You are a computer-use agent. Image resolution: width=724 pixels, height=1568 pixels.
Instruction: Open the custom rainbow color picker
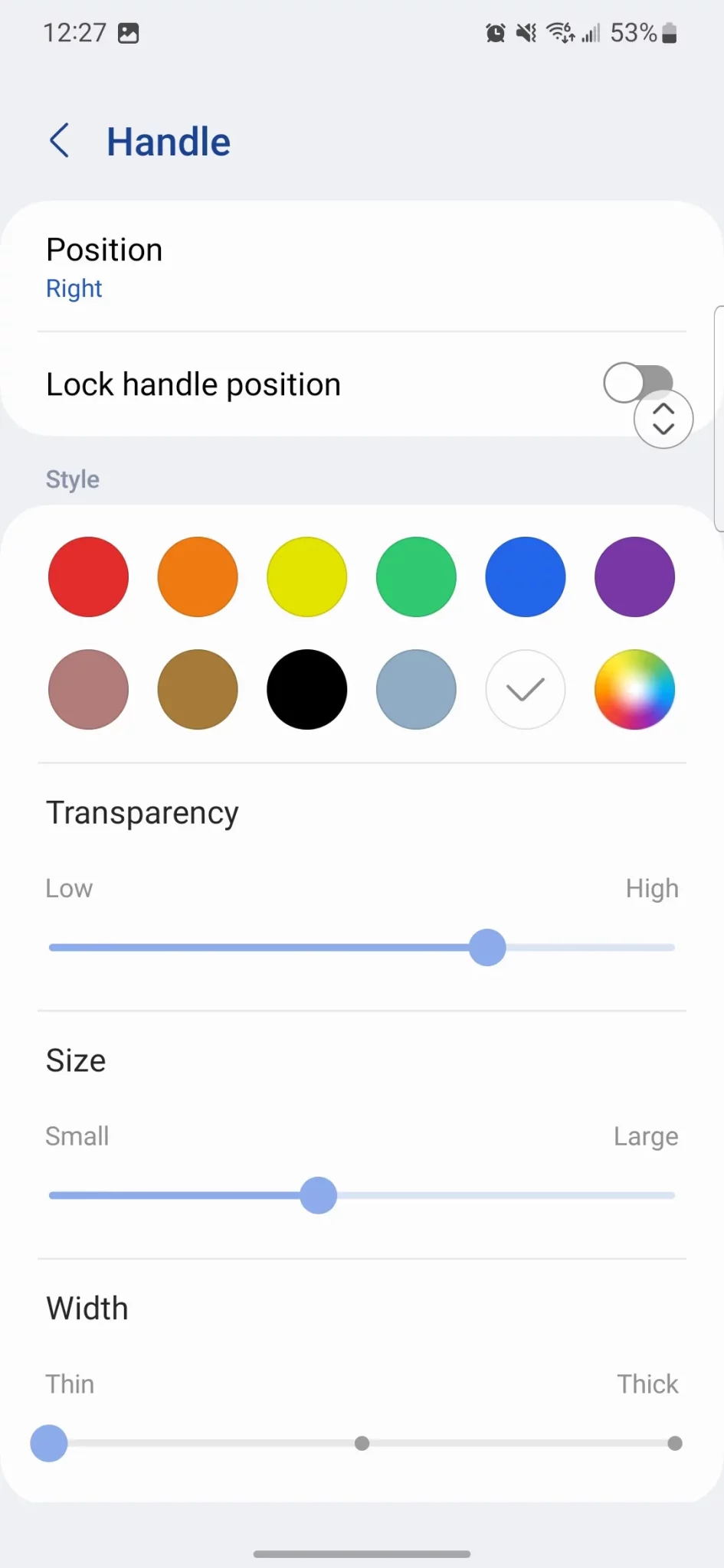coord(634,689)
